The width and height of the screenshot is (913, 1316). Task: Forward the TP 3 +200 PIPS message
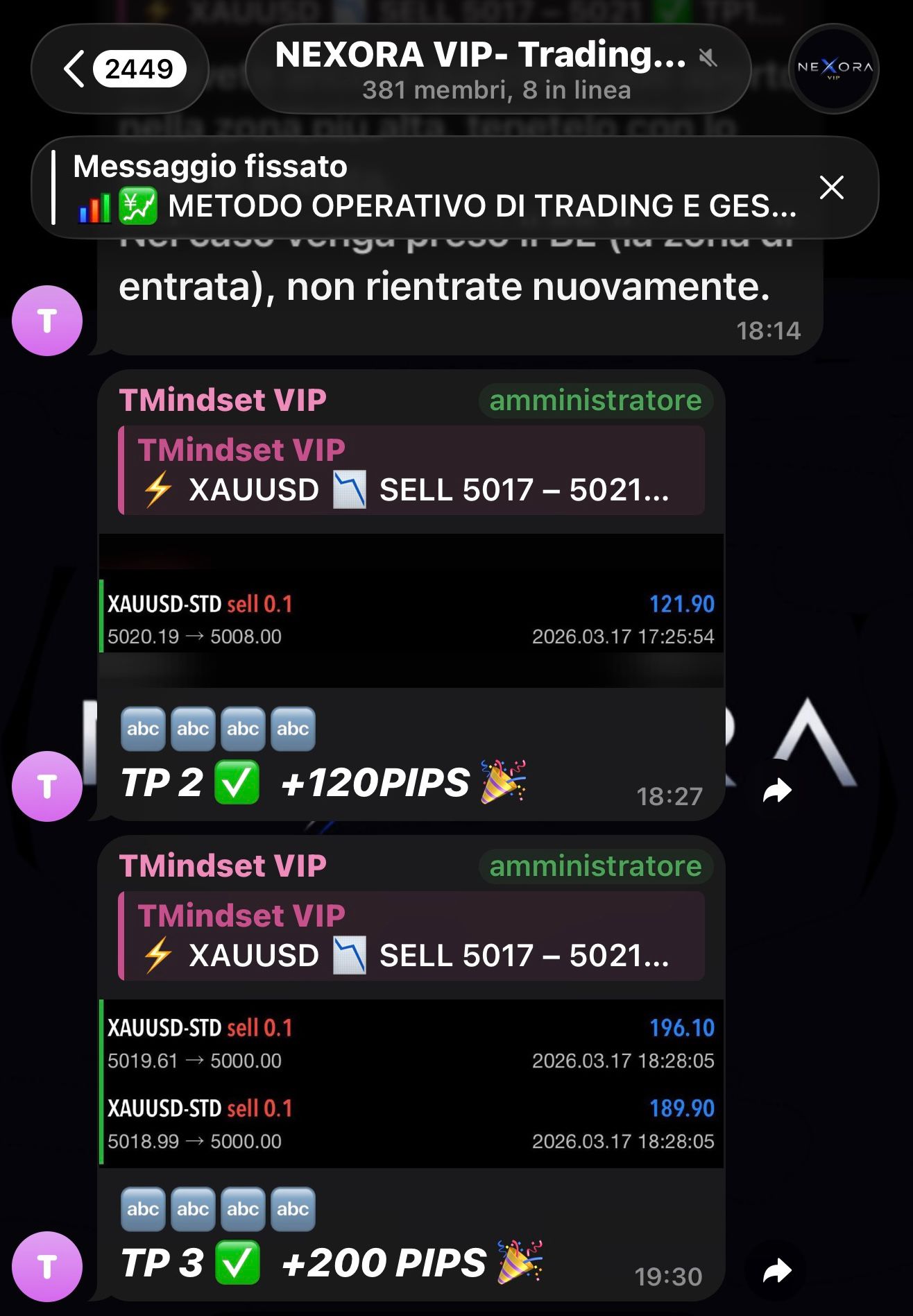[x=777, y=1270]
